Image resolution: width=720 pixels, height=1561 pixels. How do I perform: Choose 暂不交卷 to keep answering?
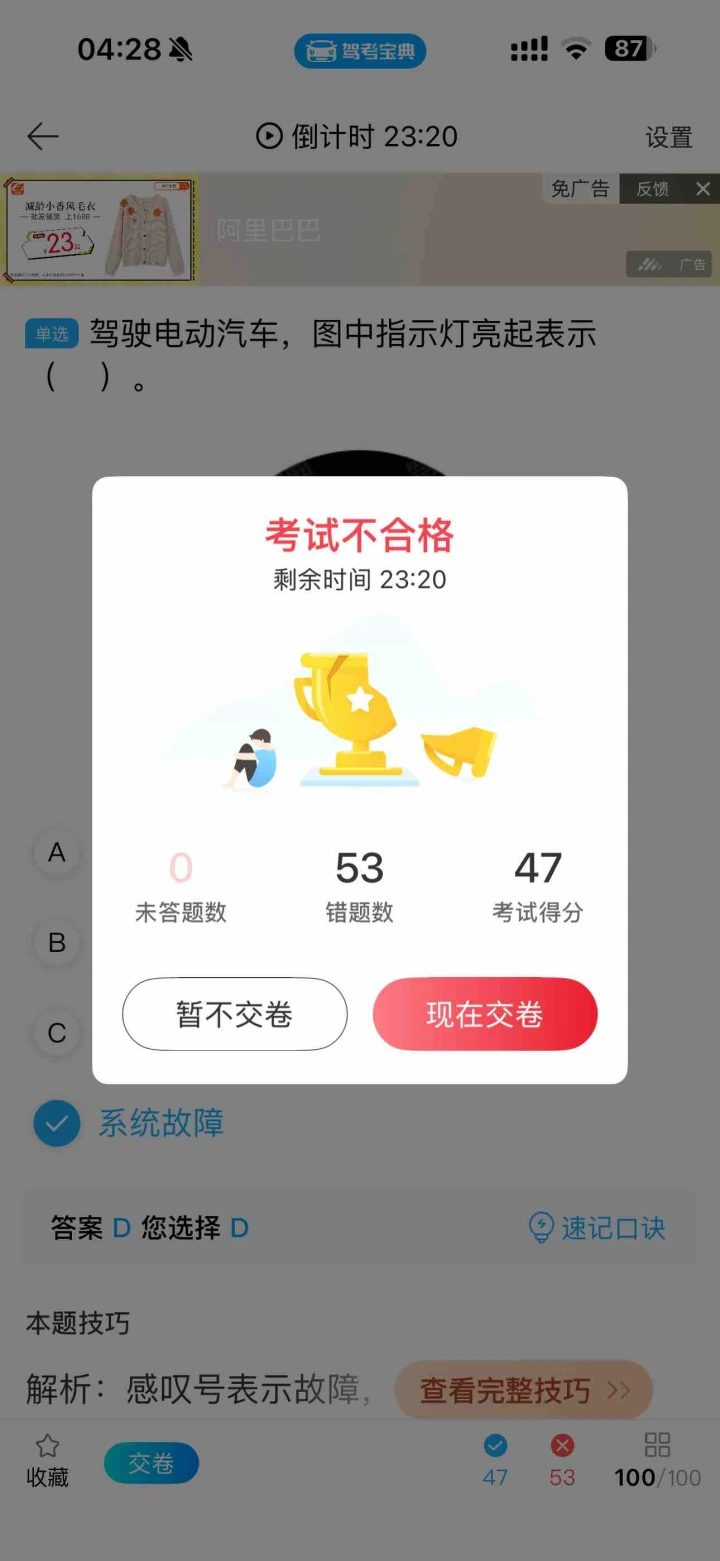235,1014
